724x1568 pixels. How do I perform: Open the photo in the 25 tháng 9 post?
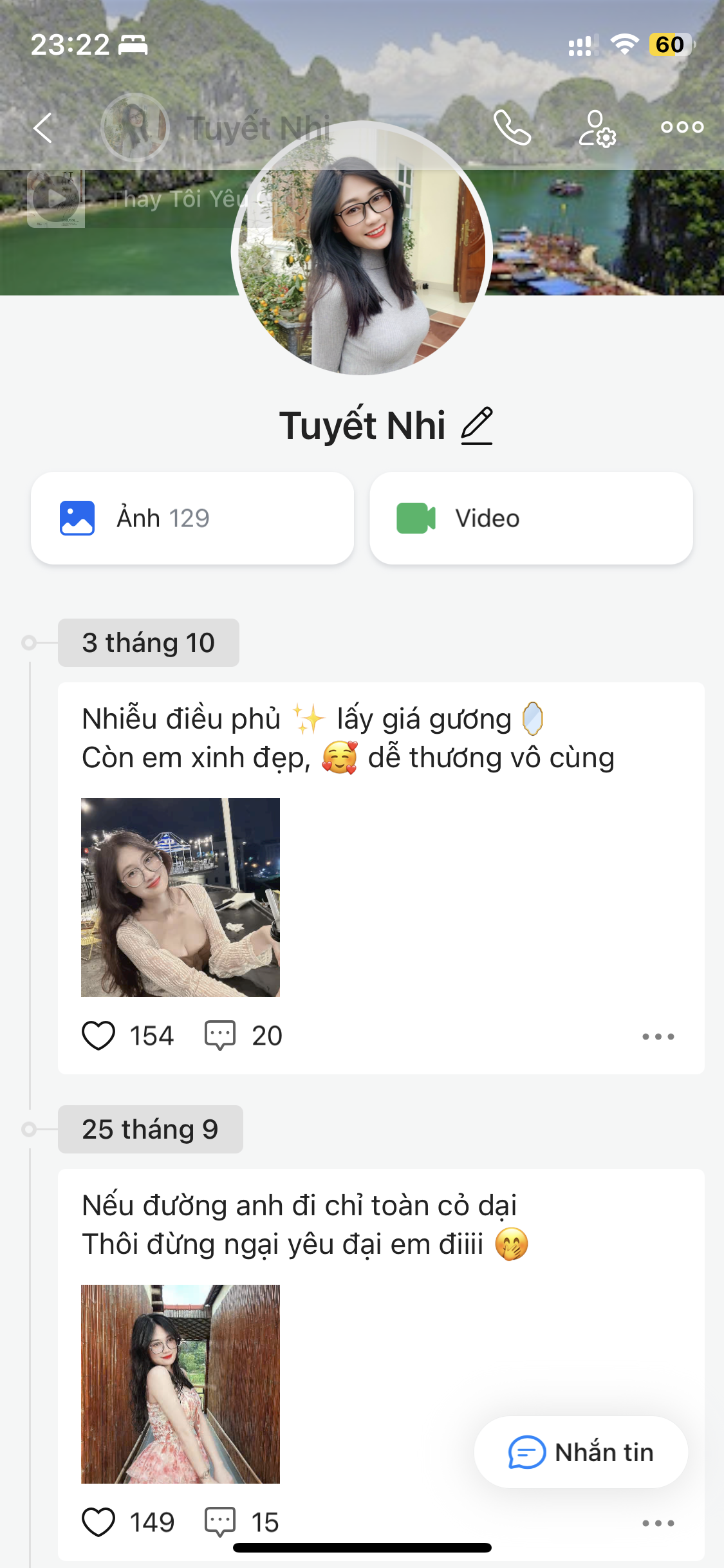[x=180, y=1384]
